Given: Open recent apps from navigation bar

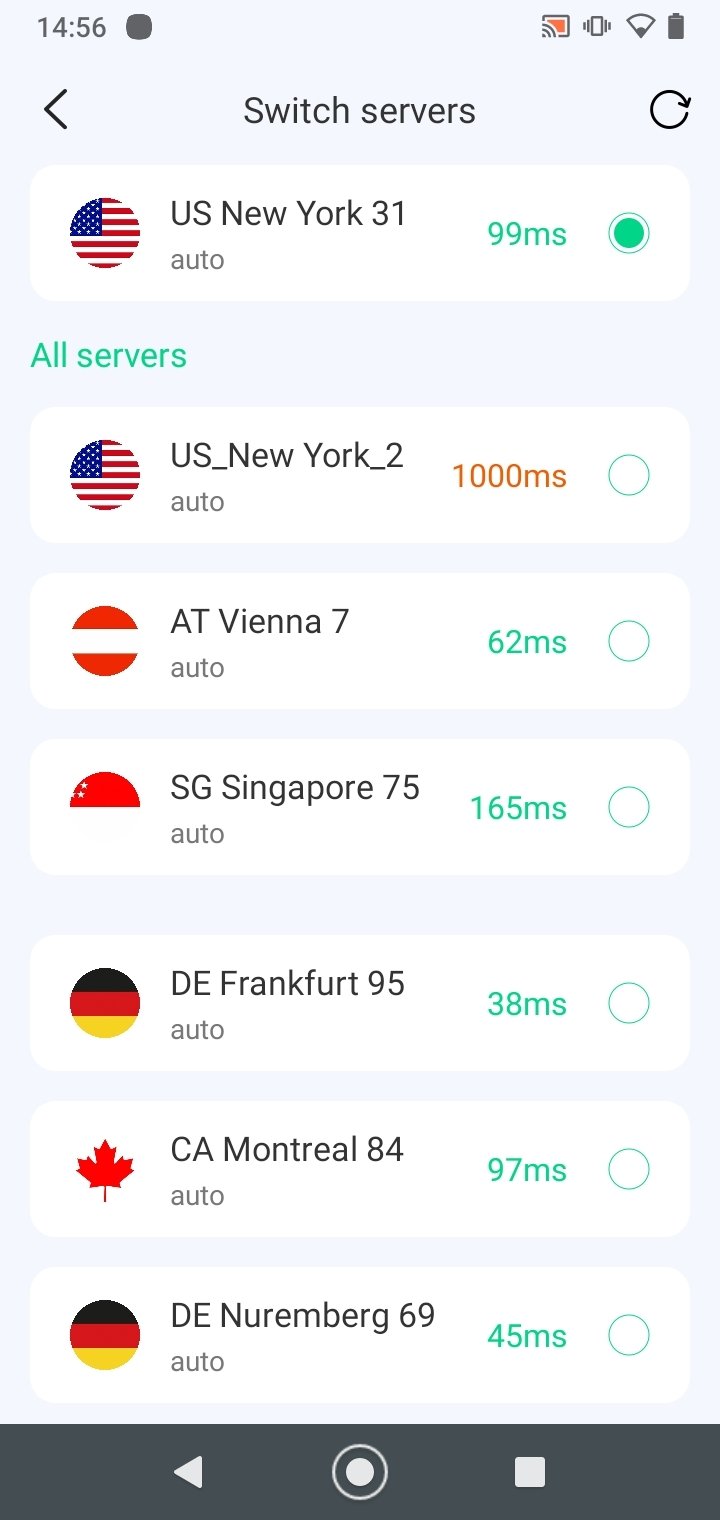Looking at the screenshot, I should [529, 1472].
